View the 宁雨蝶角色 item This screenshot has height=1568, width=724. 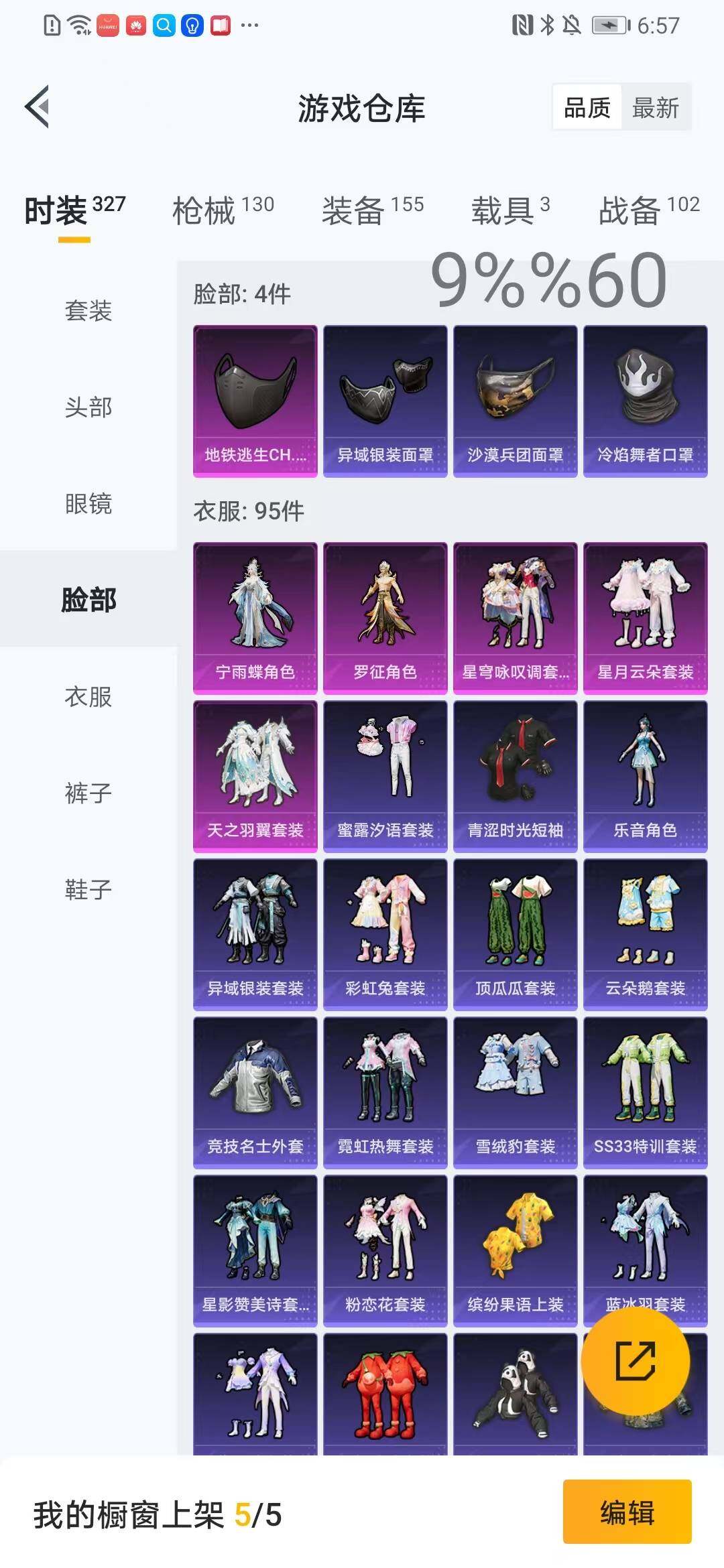click(255, 618)
